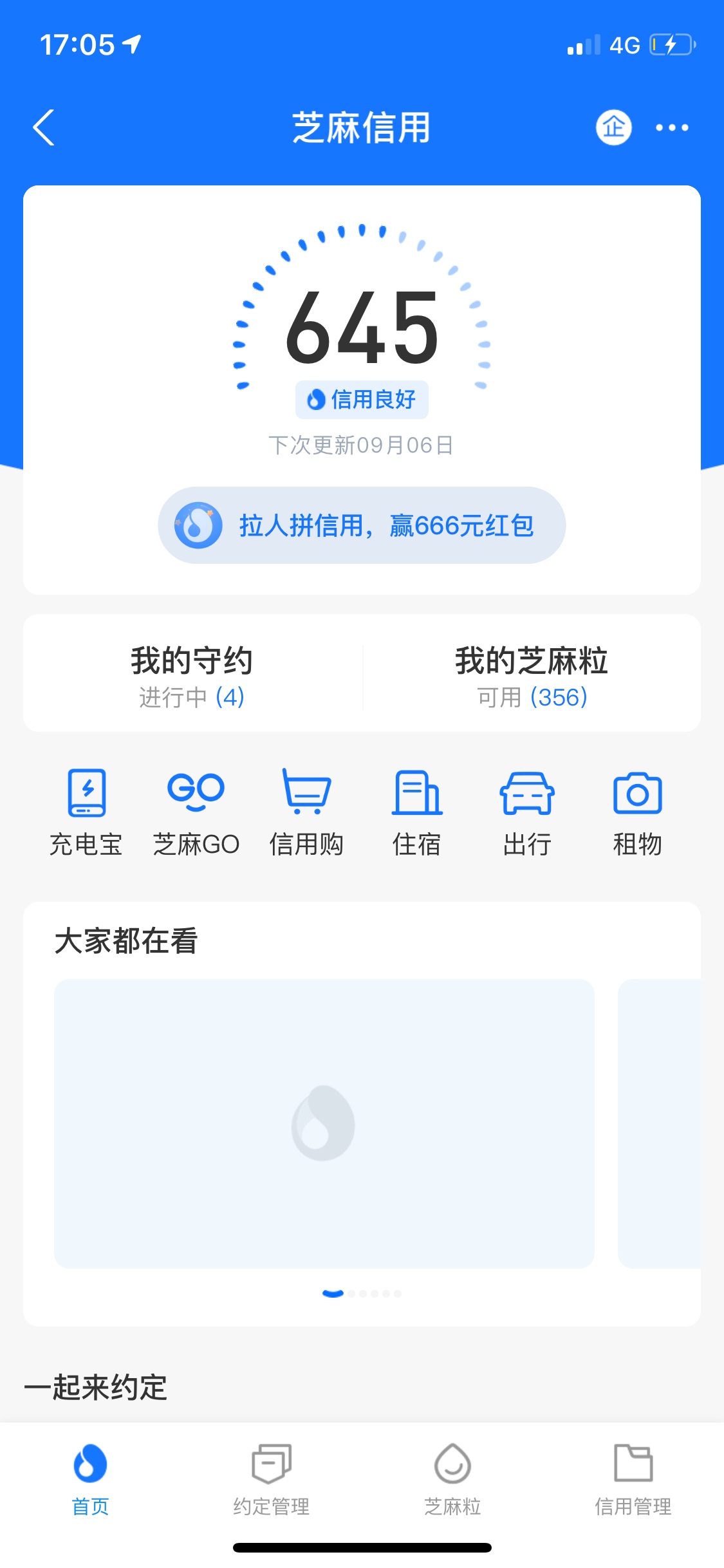
Task: Open the 信用购 shopping service
Action: tap(306, 814)
